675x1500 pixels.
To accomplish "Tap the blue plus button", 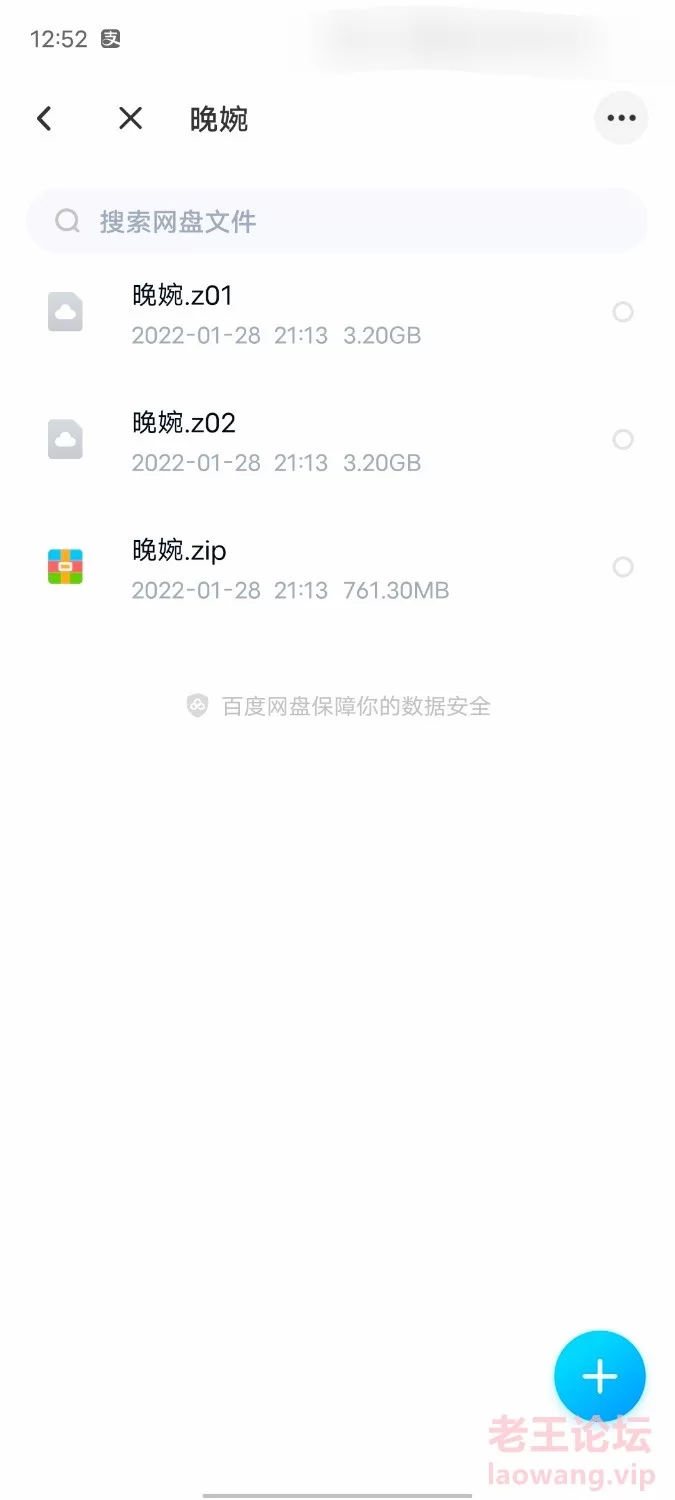I will click(x=600, y=1377).
